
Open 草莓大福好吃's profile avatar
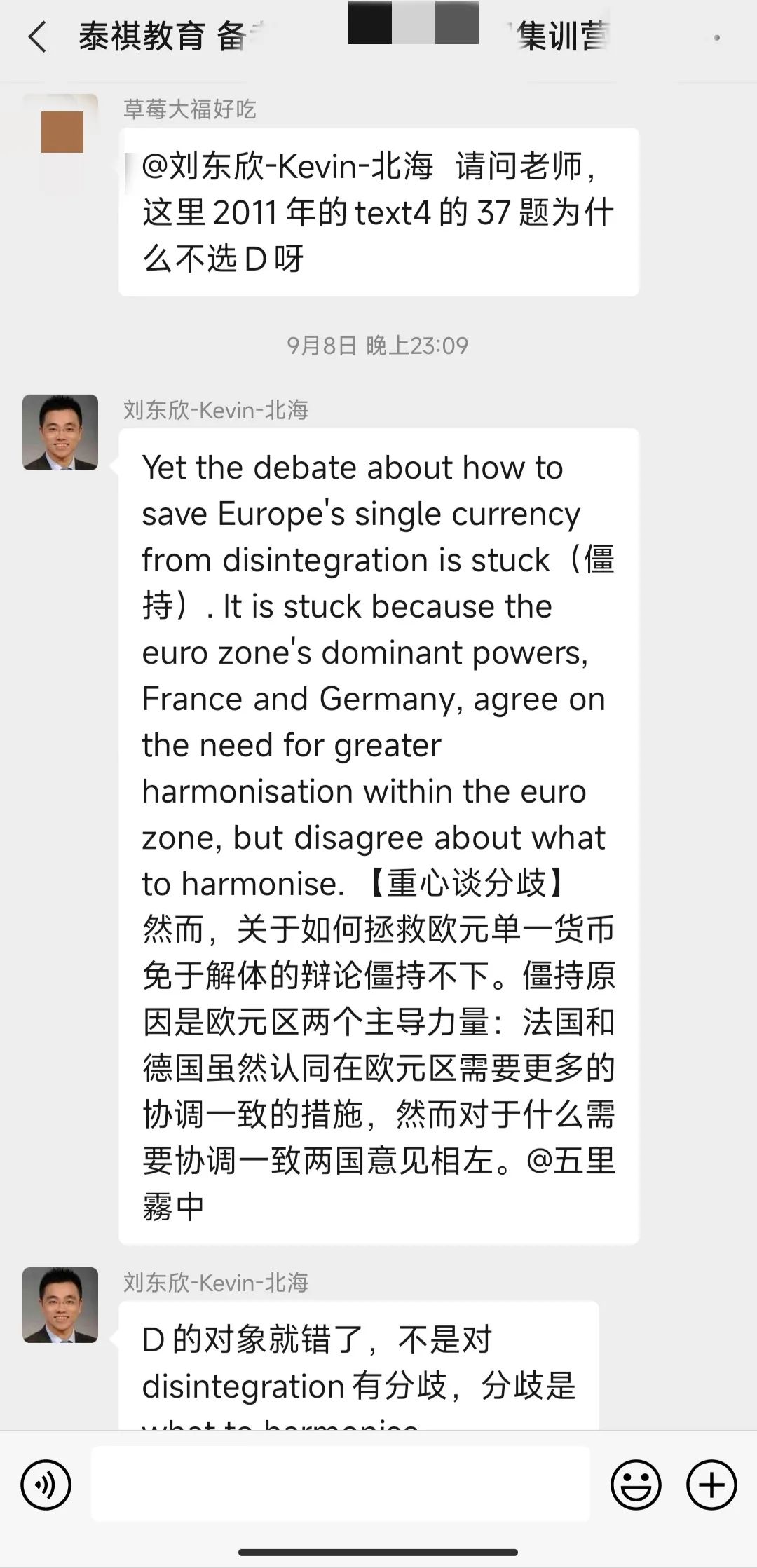click(x=61, y=131)
